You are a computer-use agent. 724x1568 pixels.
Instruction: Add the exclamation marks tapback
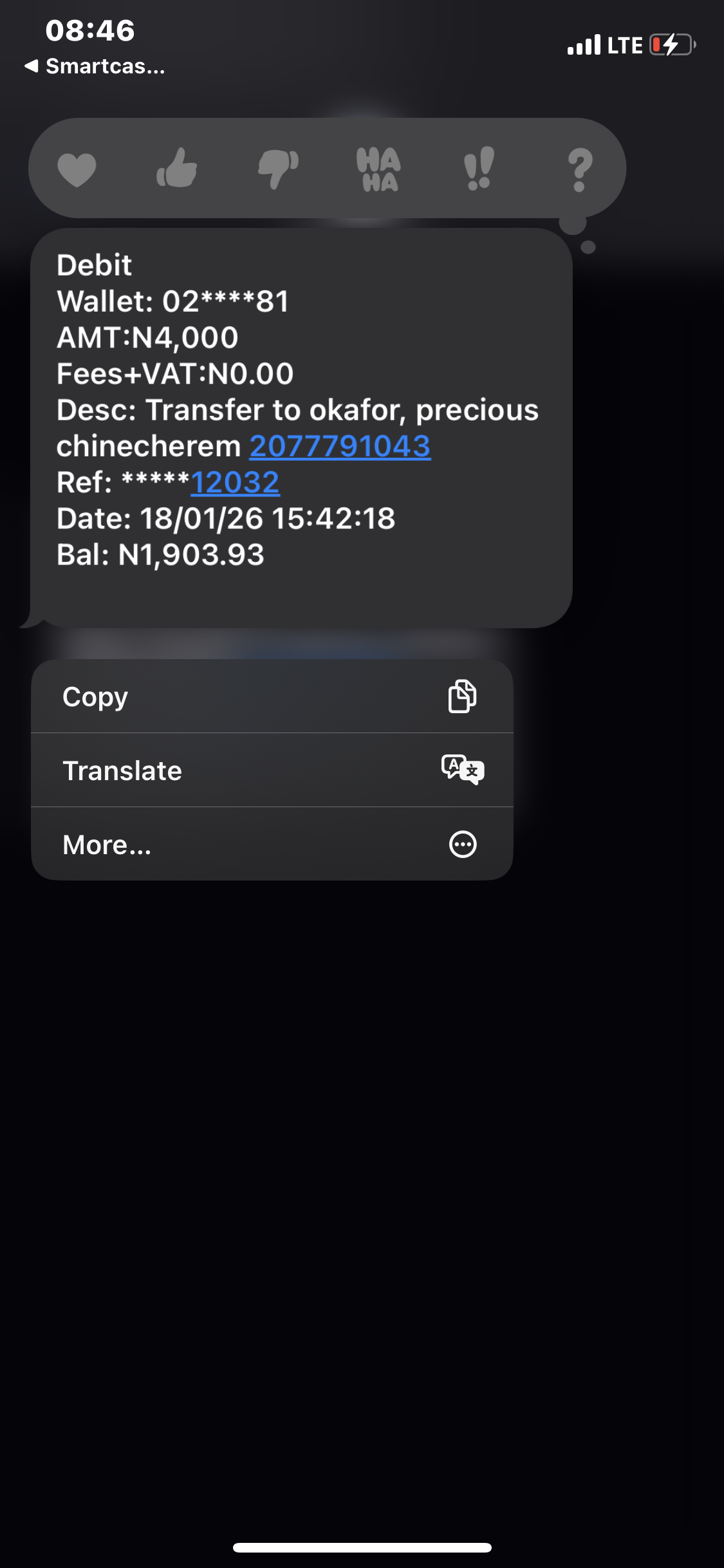point(479,169)
